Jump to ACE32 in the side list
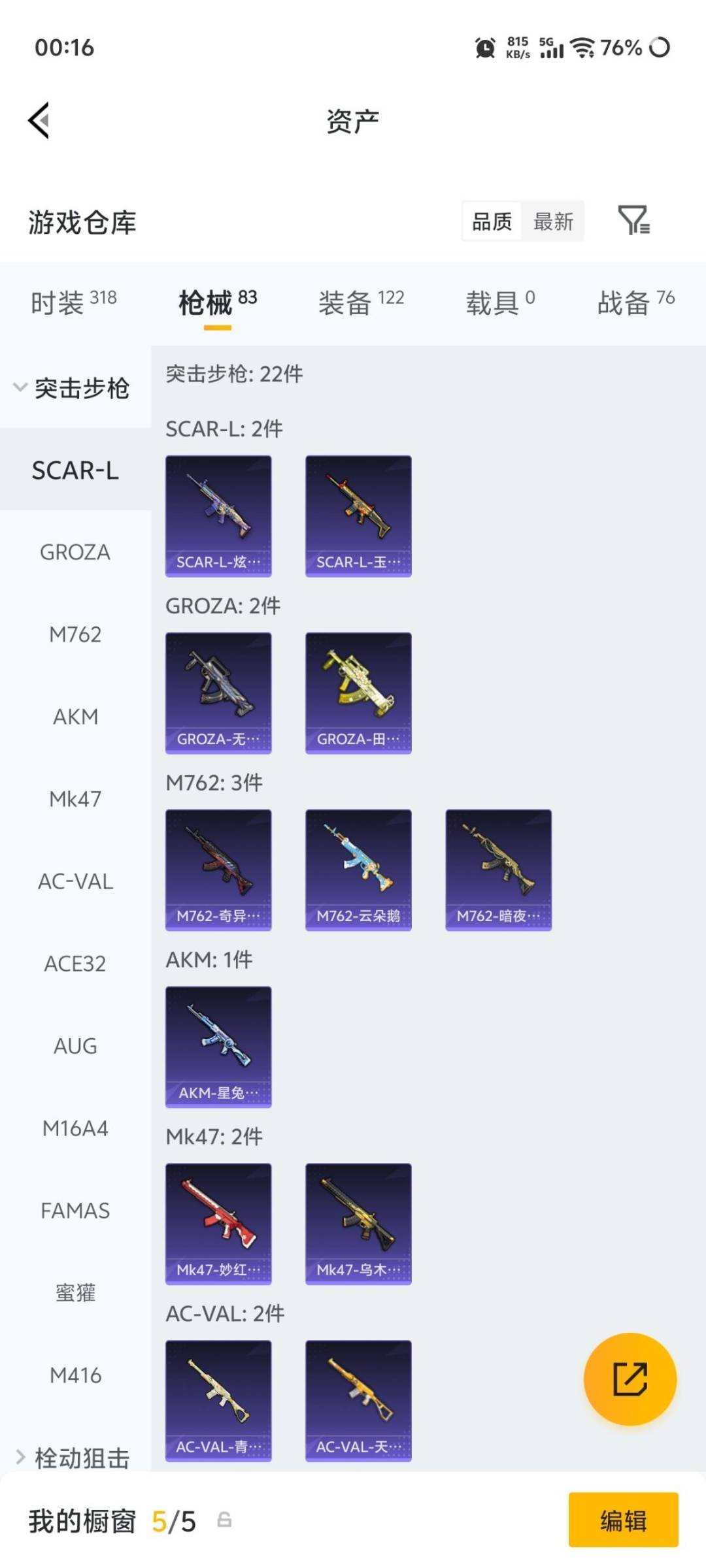 point(75,964)
